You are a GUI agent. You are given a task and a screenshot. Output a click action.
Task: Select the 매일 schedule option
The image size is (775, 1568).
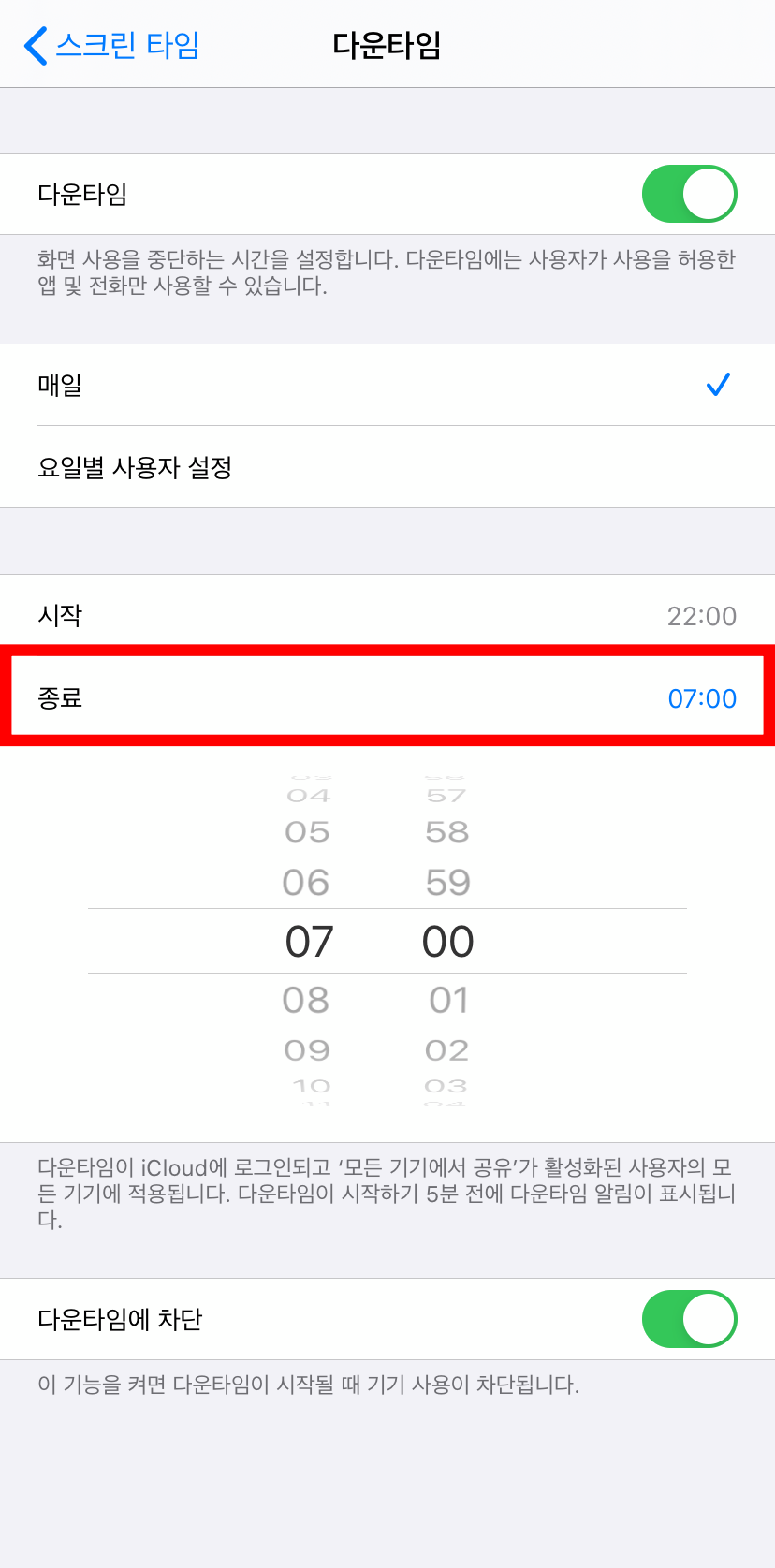pos(387,385)
